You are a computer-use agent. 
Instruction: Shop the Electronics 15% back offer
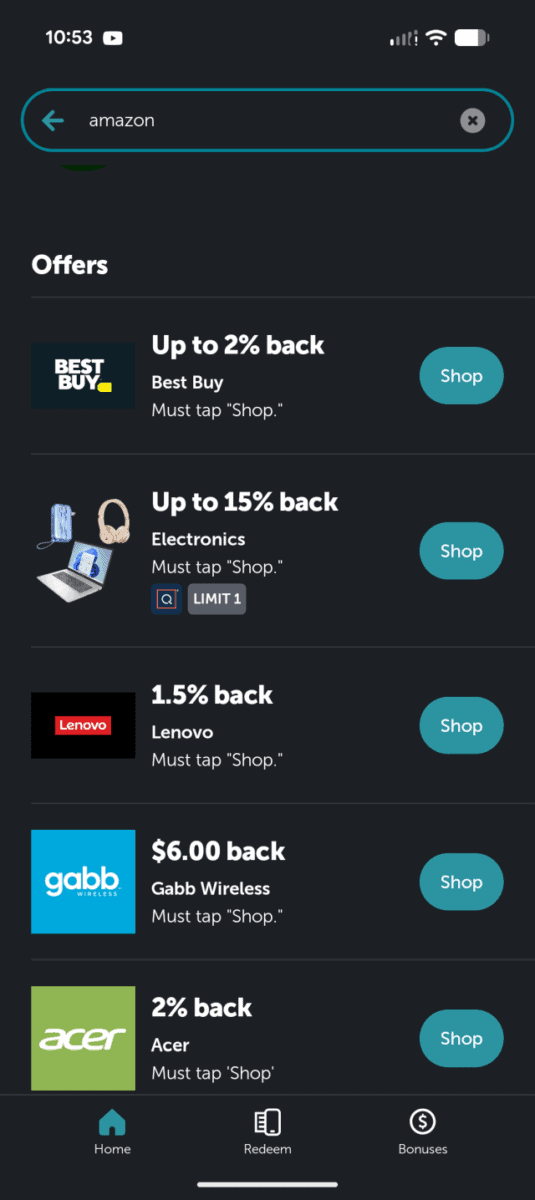461,551
